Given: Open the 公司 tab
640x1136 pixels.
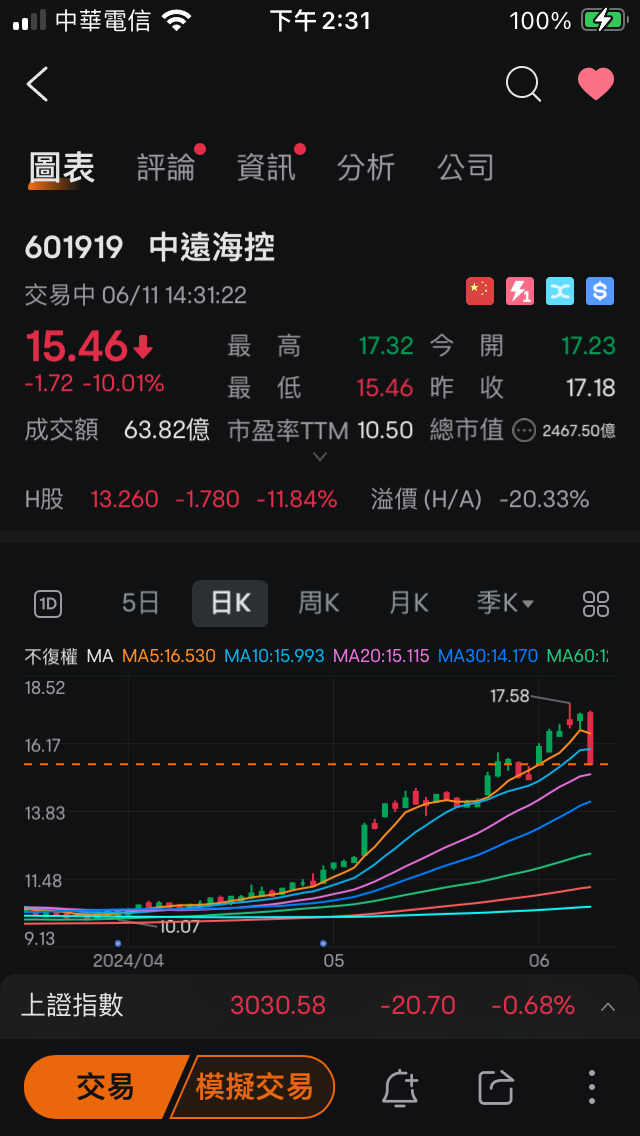Looking at the screenshot, I should point(466,168).
